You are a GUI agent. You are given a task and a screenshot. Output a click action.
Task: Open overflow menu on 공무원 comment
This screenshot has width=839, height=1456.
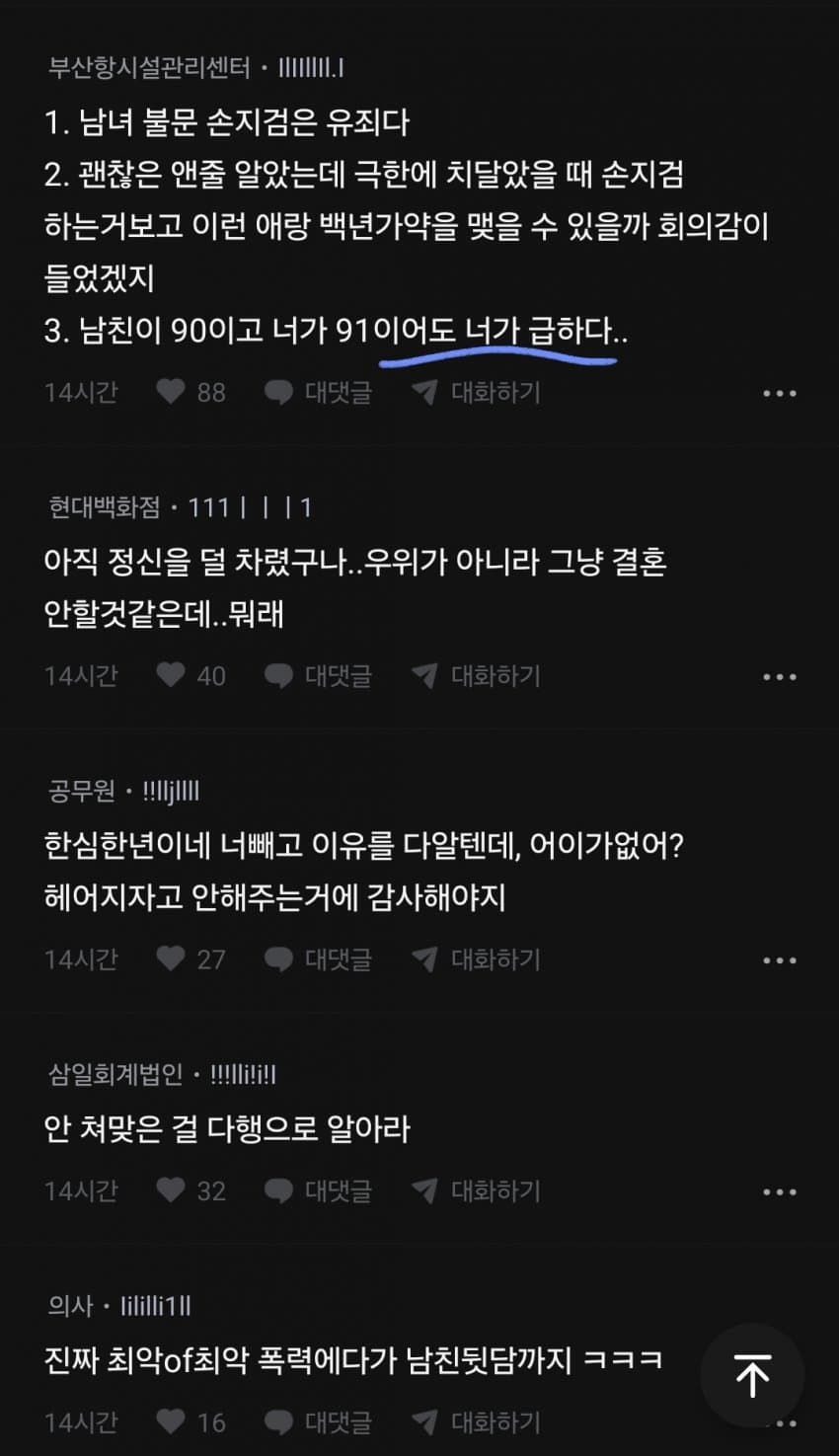click(779, 959)
